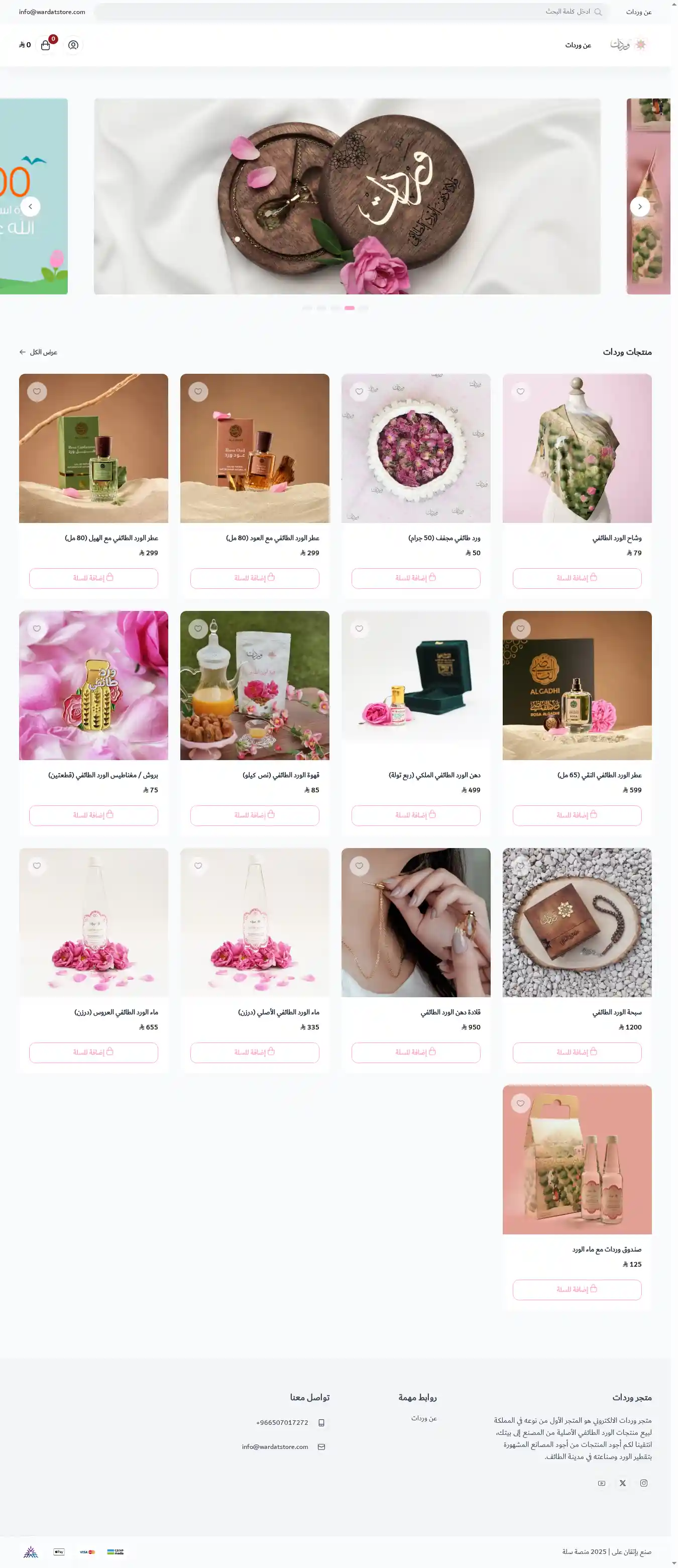Add 'عطر الورد الطائفي مع الهيل' to the cart
678x1568 pixels.
[93, 578]
